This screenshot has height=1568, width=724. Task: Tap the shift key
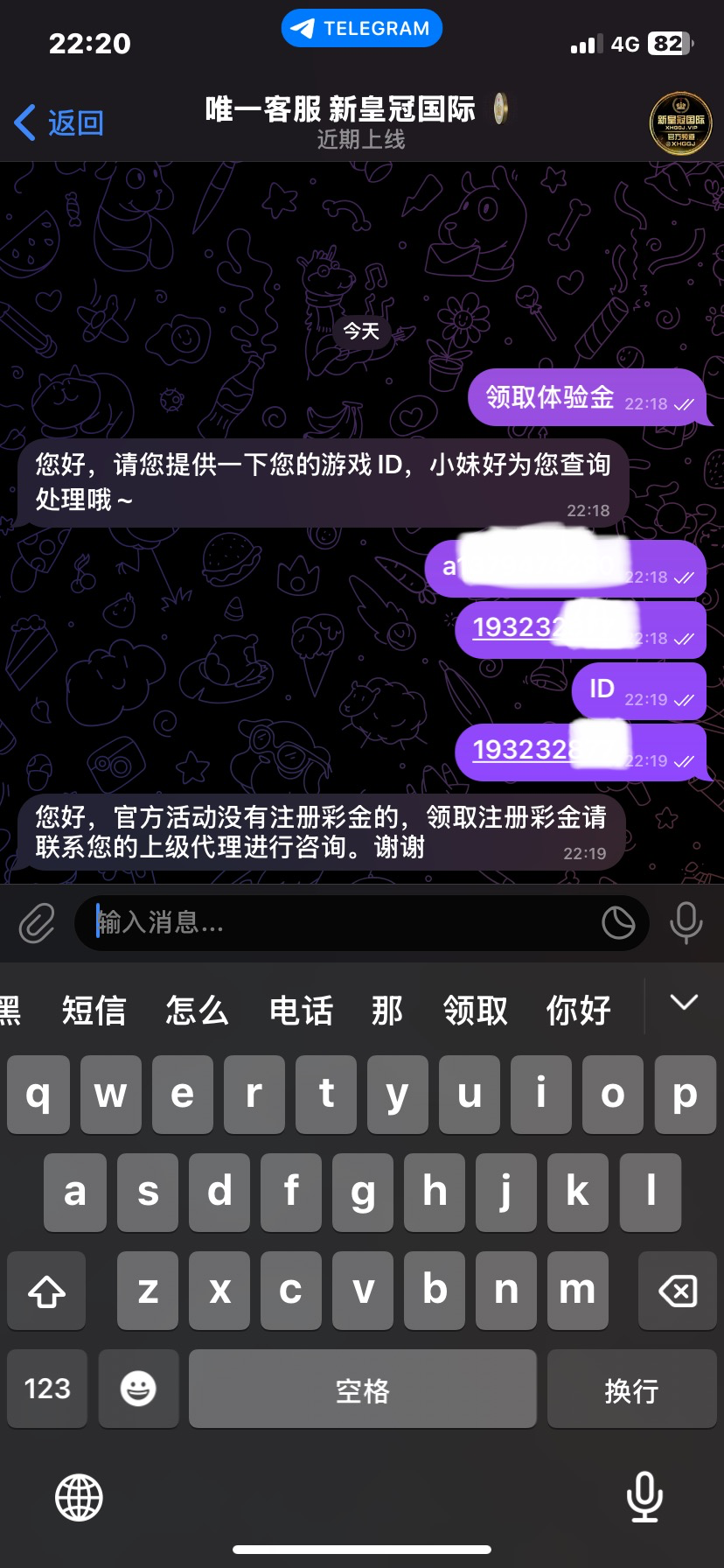pos(47,1291)
